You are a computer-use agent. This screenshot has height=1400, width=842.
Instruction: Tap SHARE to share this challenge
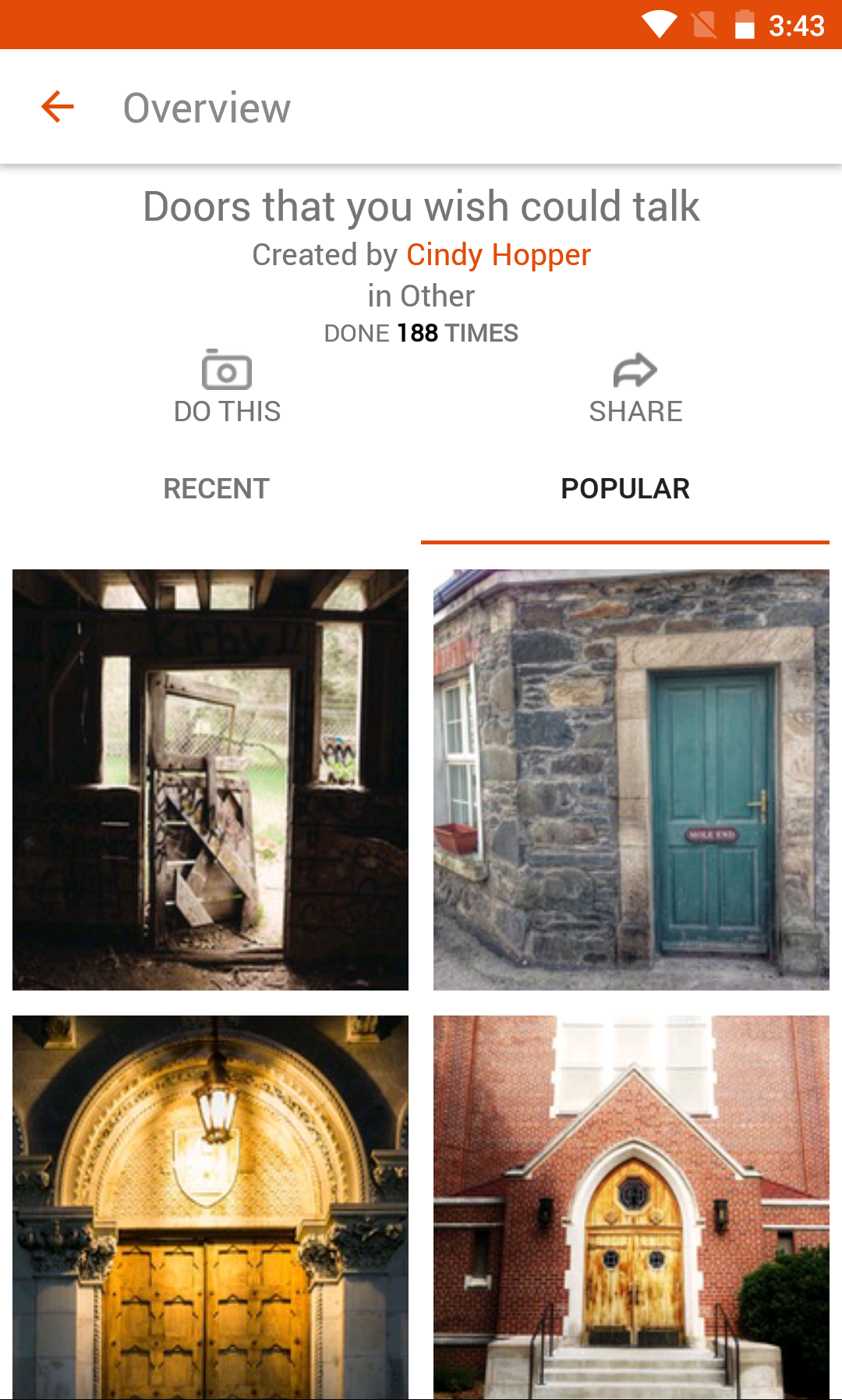point(635,411)
